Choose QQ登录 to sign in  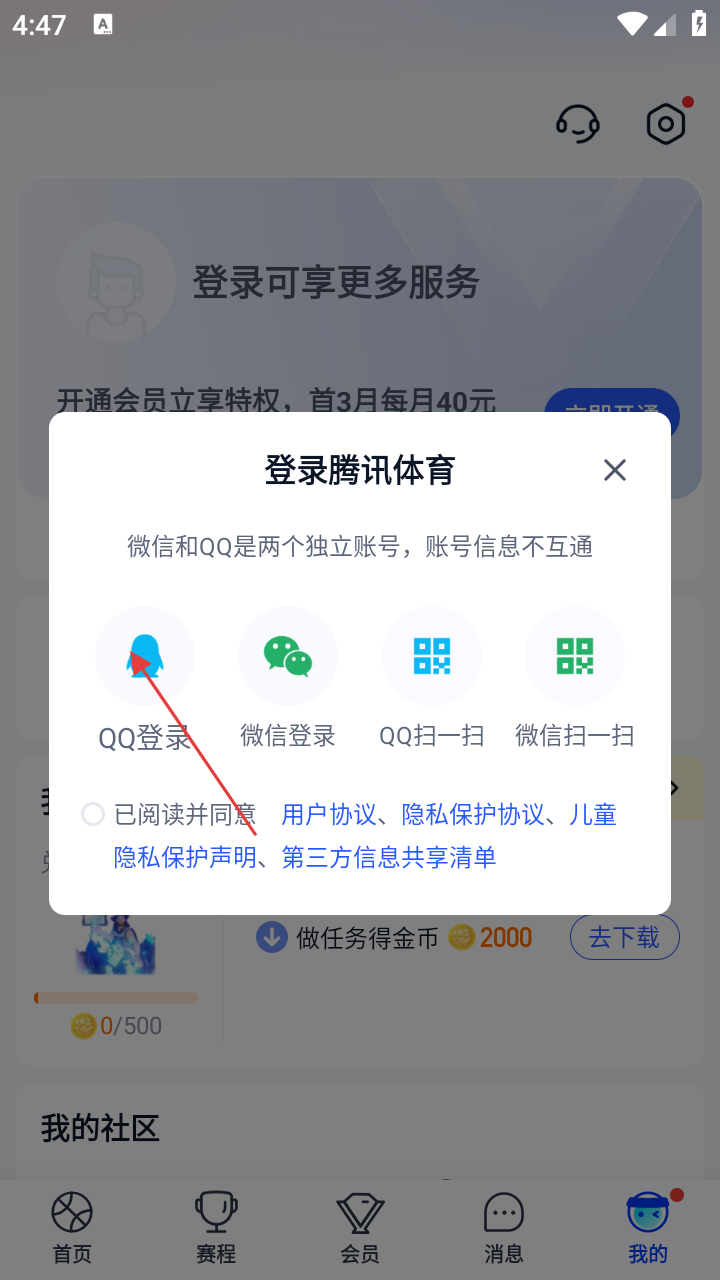coord(145,657)
